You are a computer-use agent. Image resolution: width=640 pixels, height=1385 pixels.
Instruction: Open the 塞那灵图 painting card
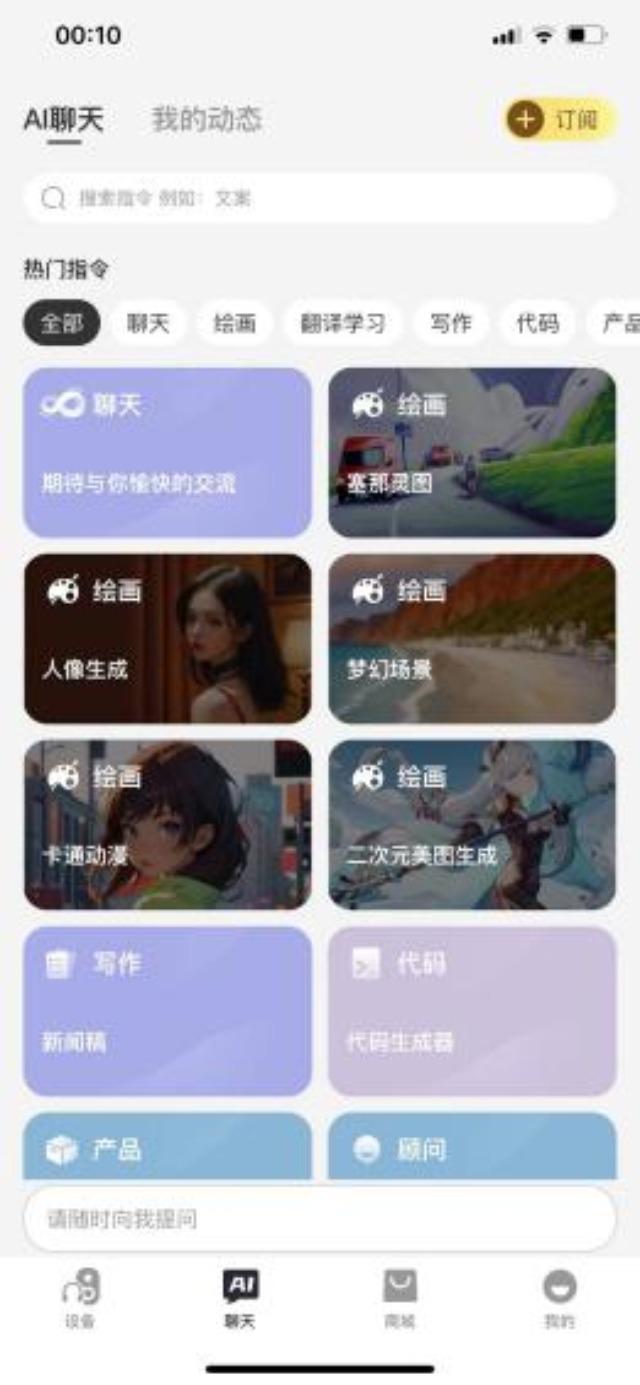click(472, 452)
